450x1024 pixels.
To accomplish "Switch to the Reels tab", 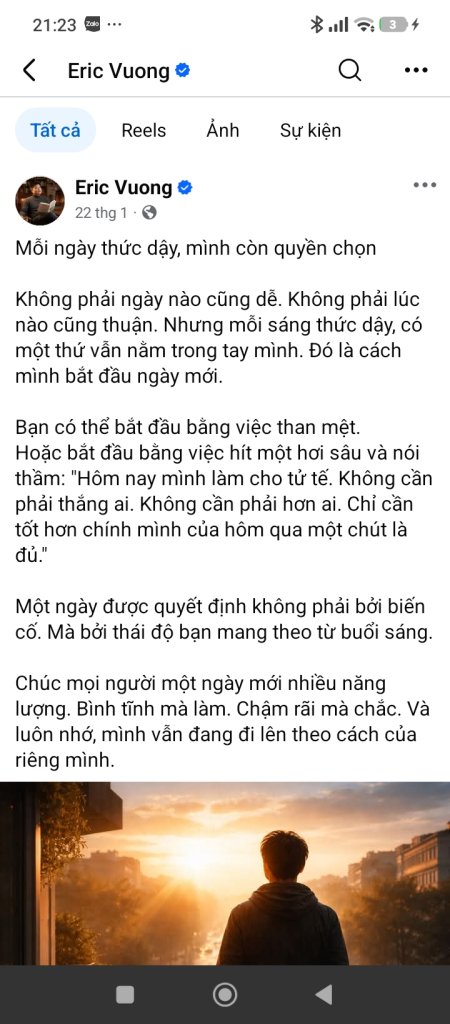I will click(x=144, y=130).
